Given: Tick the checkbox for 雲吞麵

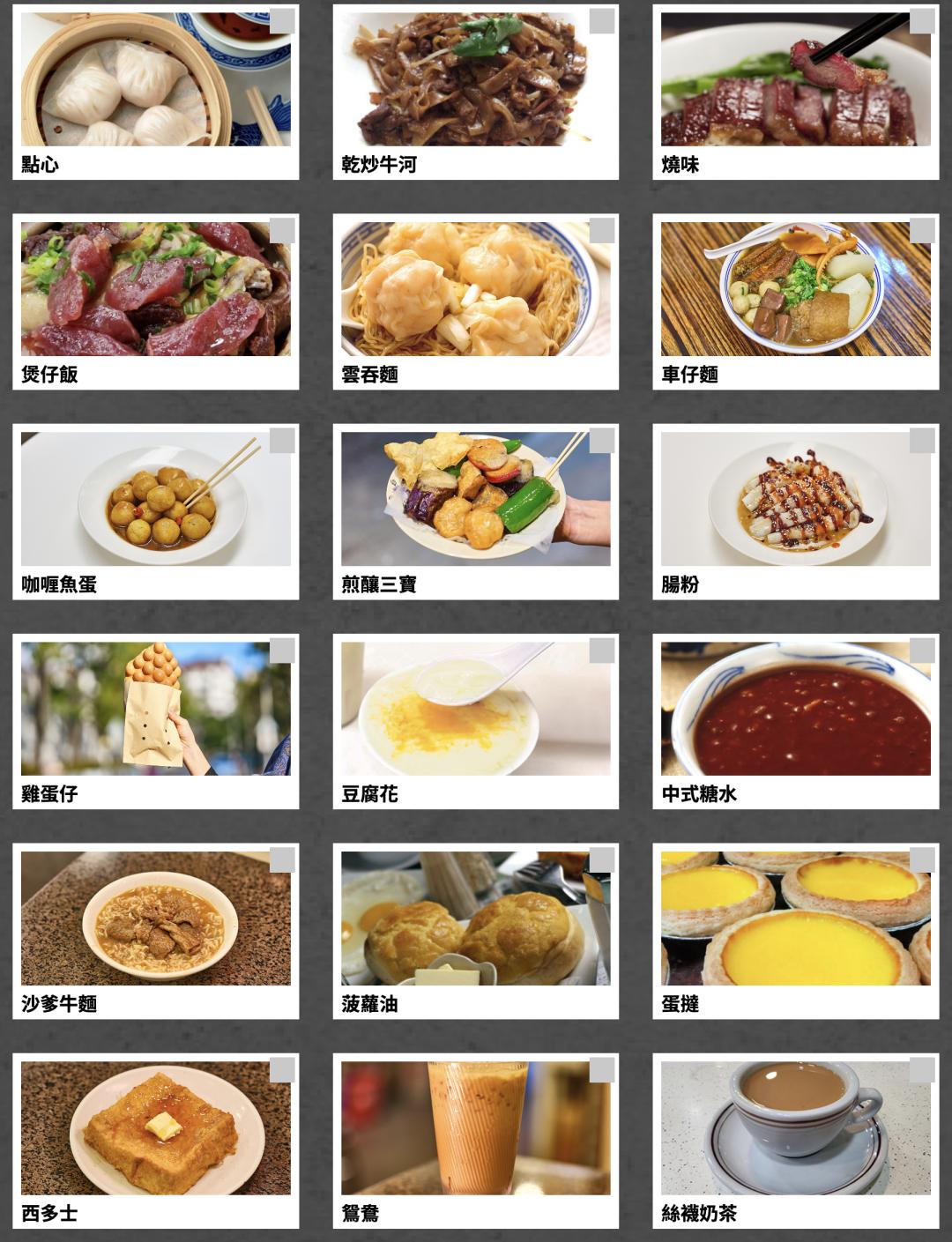Looking at the screenshot, I should pos(602,231).
